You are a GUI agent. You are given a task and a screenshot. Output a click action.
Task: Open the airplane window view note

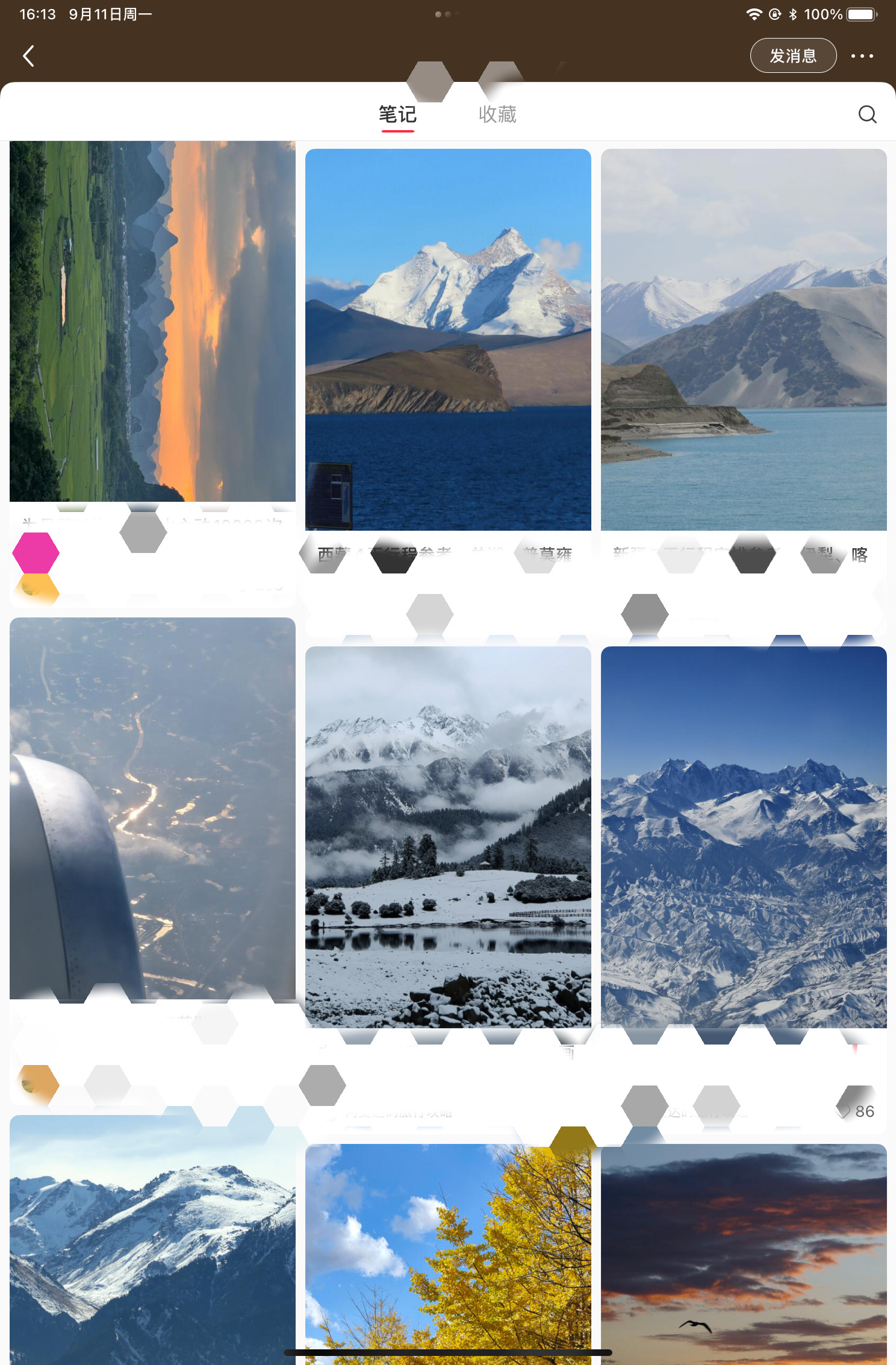point(152,808)
